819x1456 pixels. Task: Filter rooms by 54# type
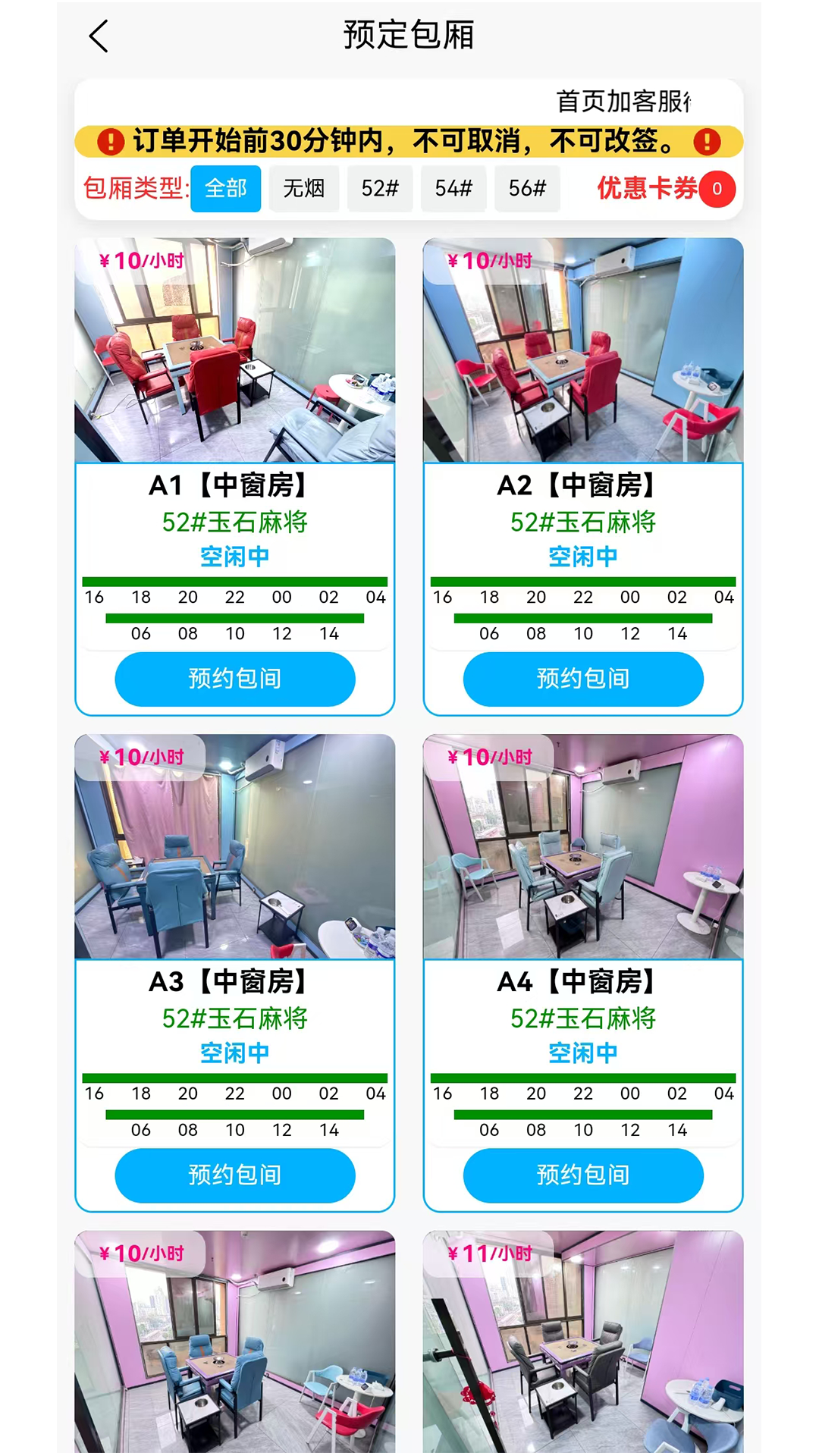click(453, 188)
